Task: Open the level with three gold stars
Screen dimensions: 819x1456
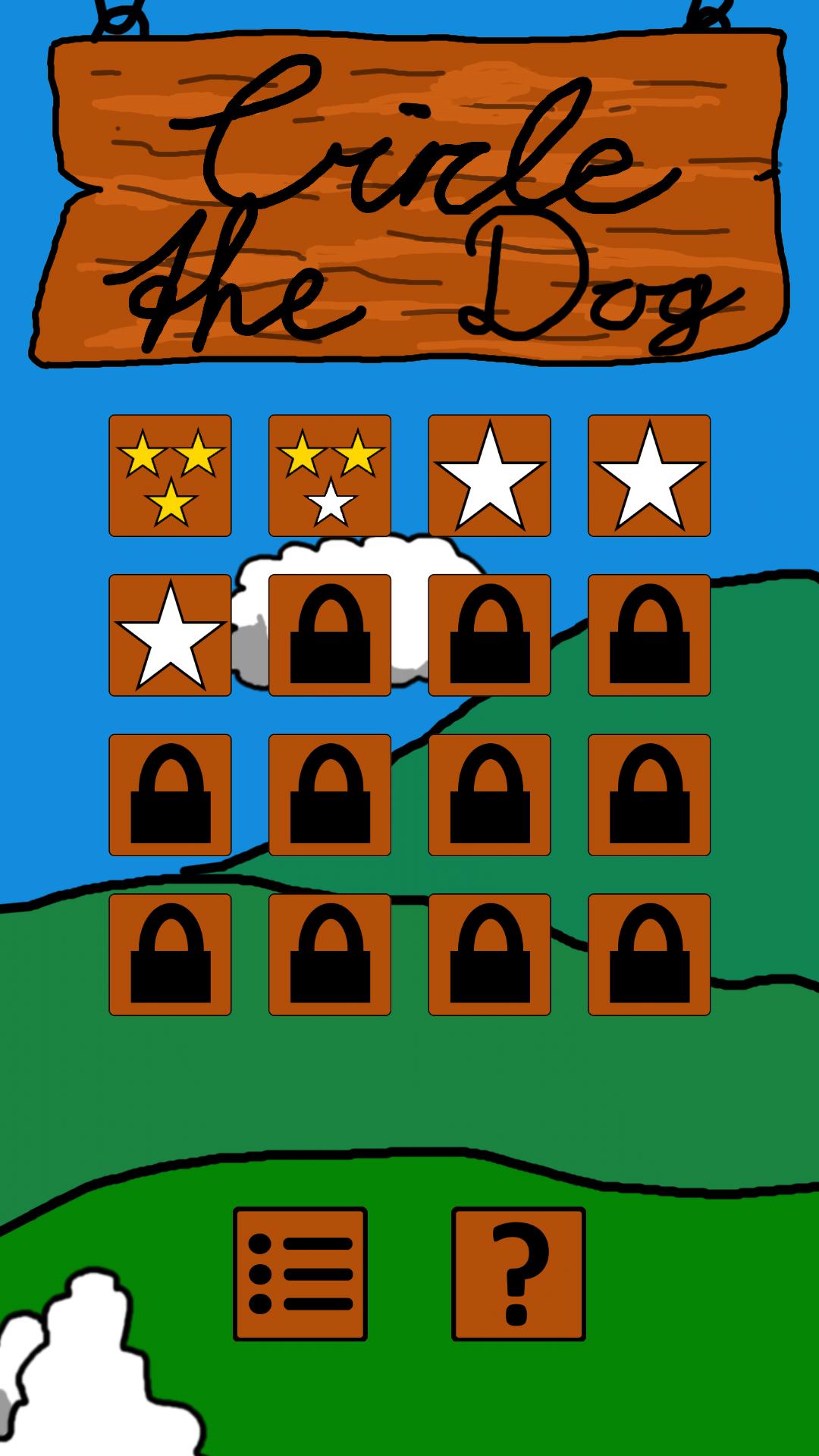Action: click(170, 475)
